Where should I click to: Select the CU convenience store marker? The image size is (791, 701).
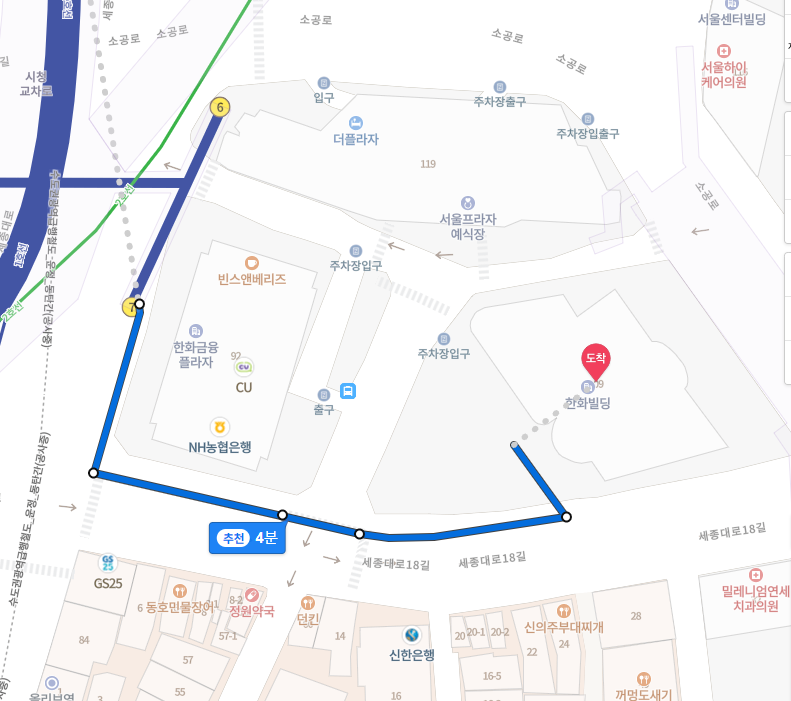(244, 368)
